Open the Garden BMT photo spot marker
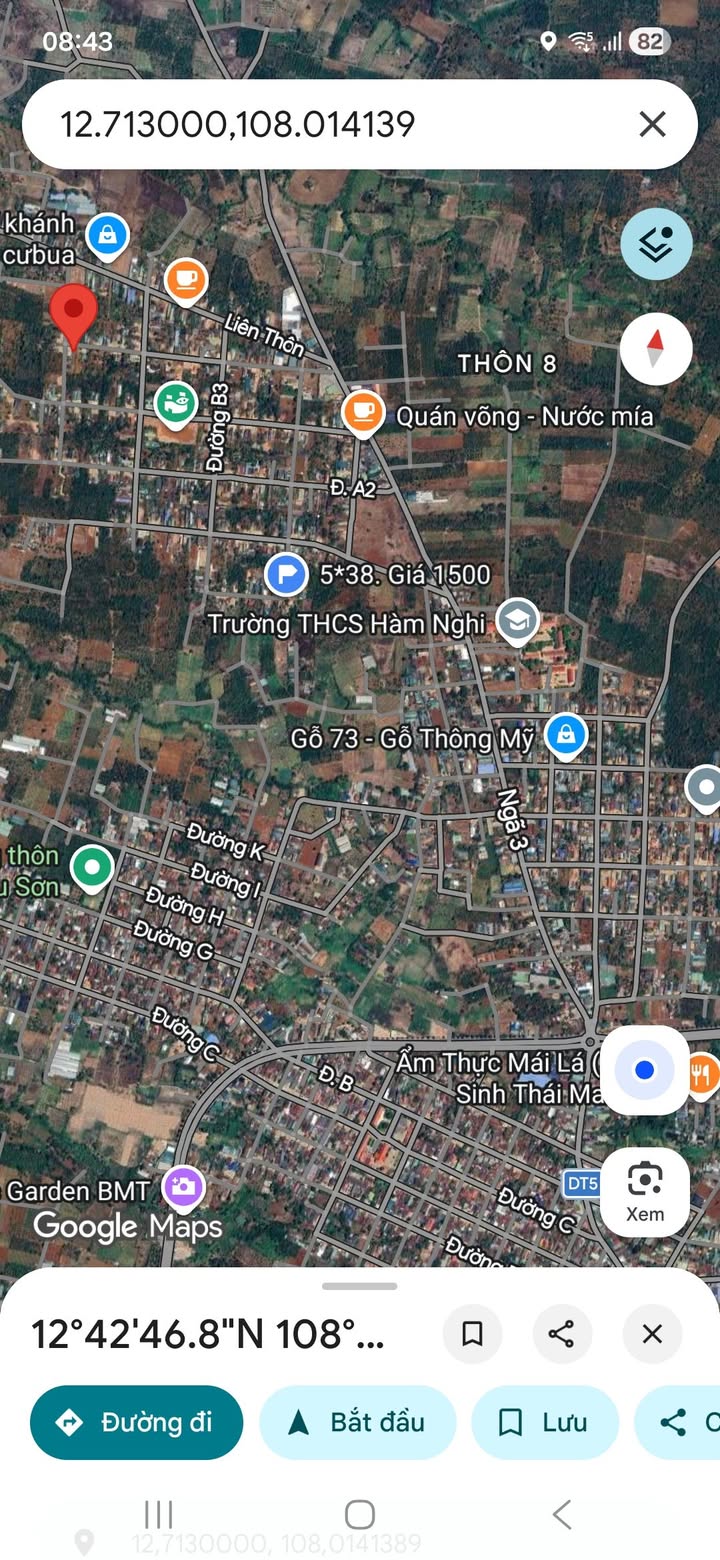The image size is (720, 1560). [x=183, y=1189]
